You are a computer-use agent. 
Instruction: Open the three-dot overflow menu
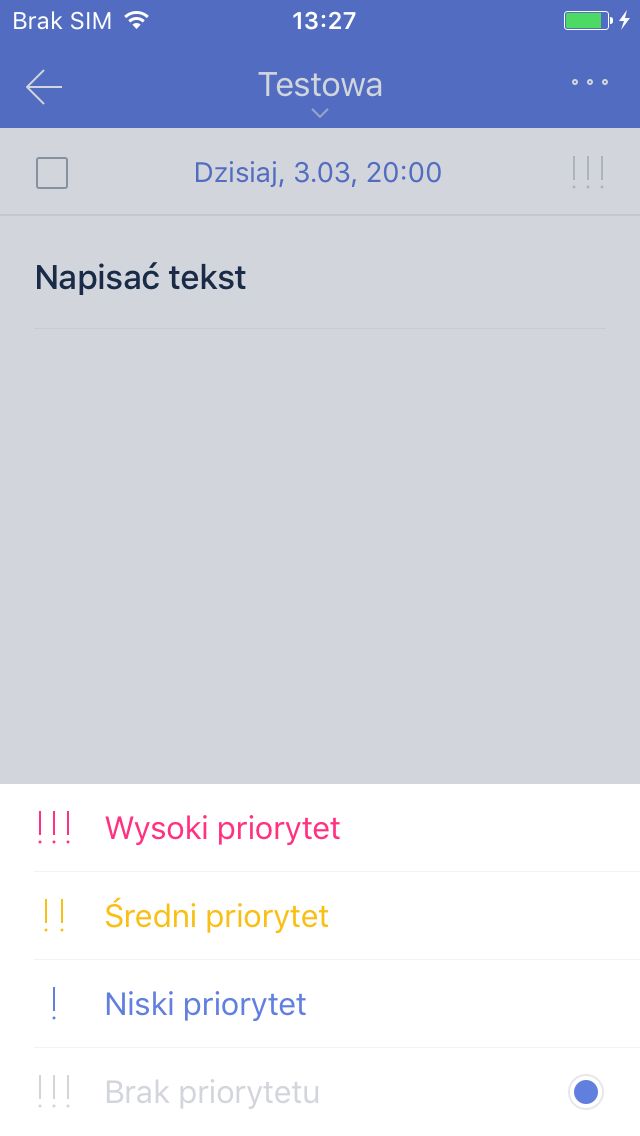pyautogui.click(x=589, y=83)
